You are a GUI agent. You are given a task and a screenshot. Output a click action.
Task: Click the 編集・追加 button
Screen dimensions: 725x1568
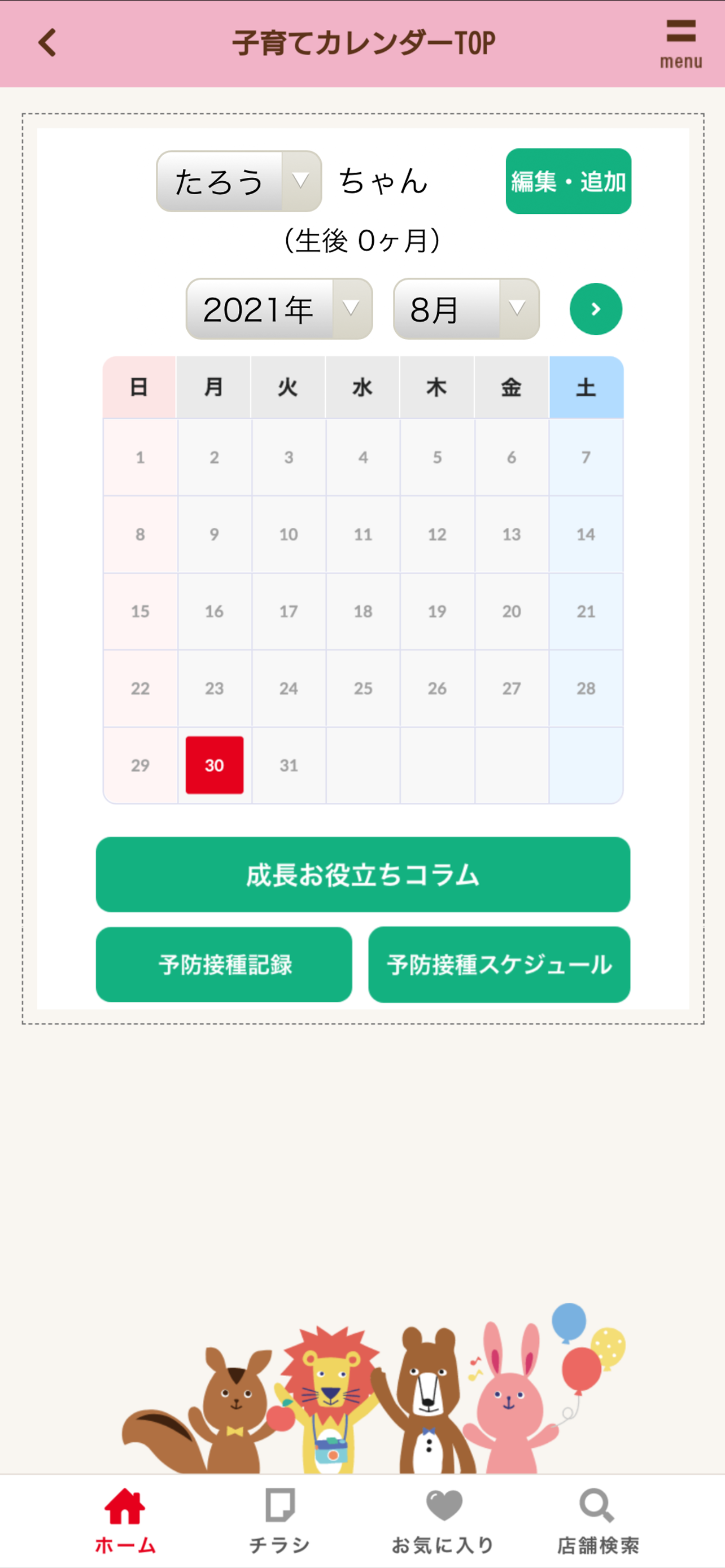click(x=567, y=181)
